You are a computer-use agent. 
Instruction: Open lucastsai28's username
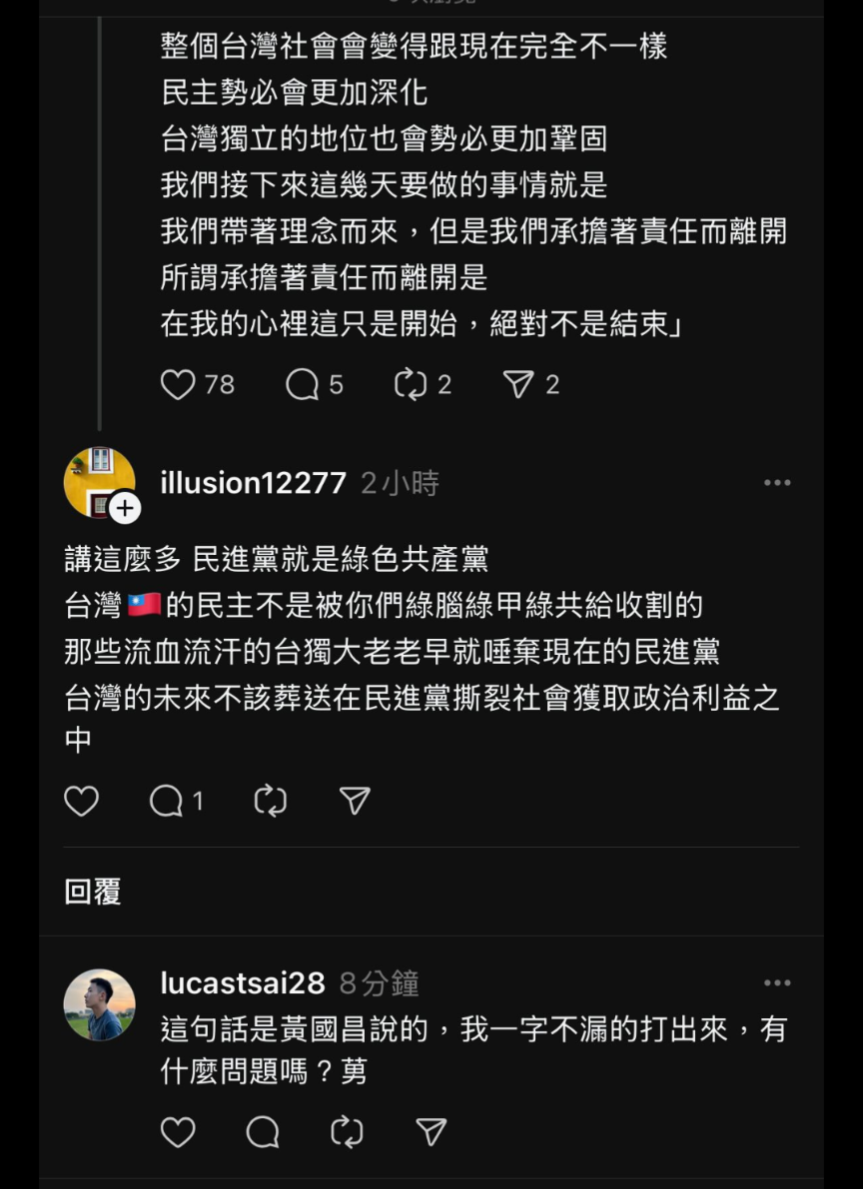[x=243, y=984]
